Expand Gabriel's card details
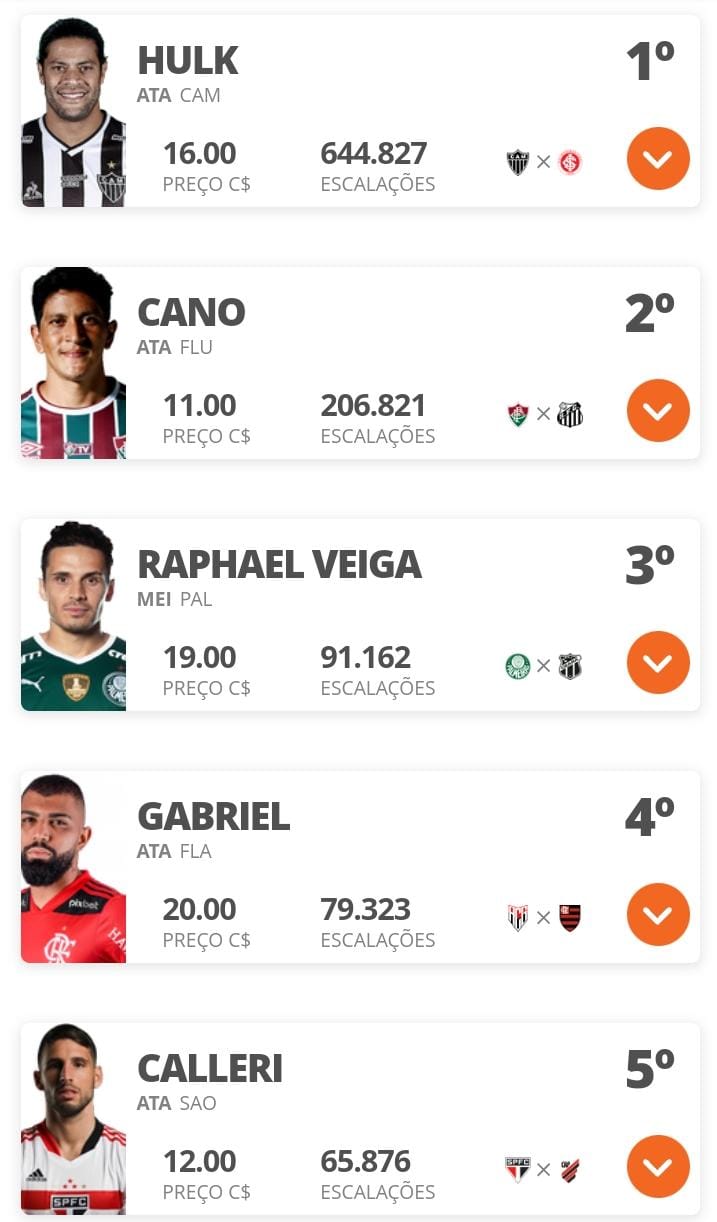The image size is (717, 1222). [658, 914]
